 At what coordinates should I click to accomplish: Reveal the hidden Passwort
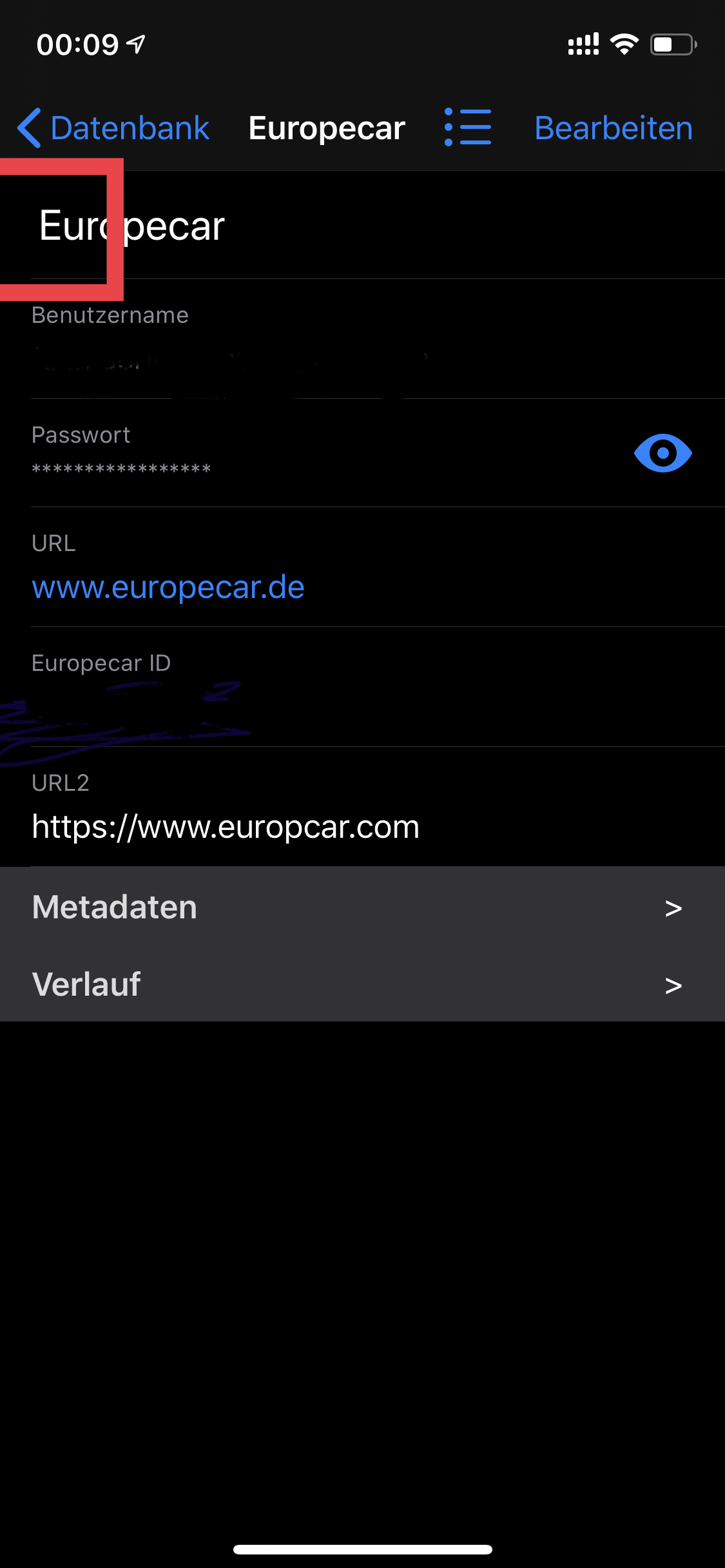[662, 453]
